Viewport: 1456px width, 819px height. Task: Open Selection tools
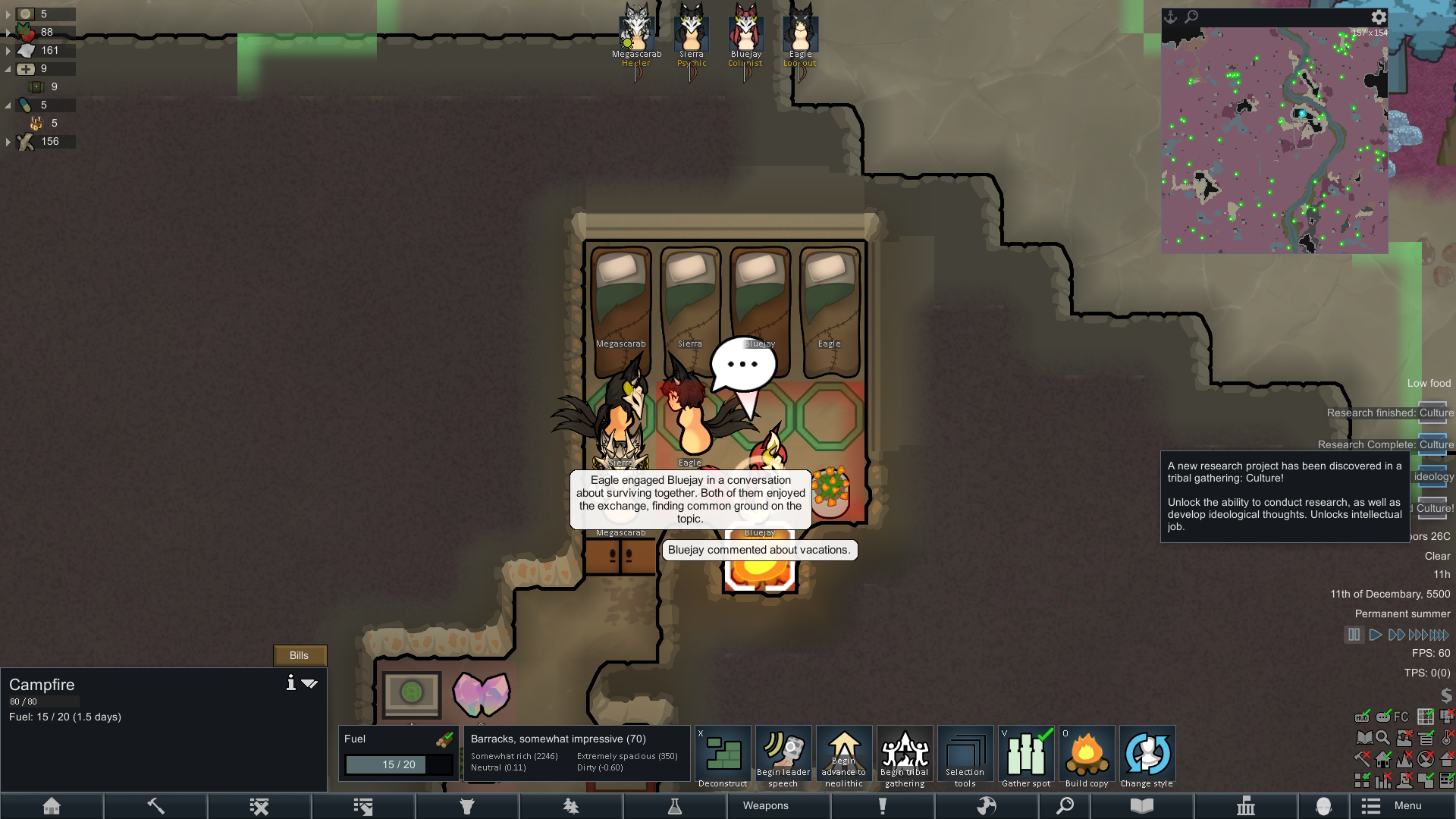965,757
